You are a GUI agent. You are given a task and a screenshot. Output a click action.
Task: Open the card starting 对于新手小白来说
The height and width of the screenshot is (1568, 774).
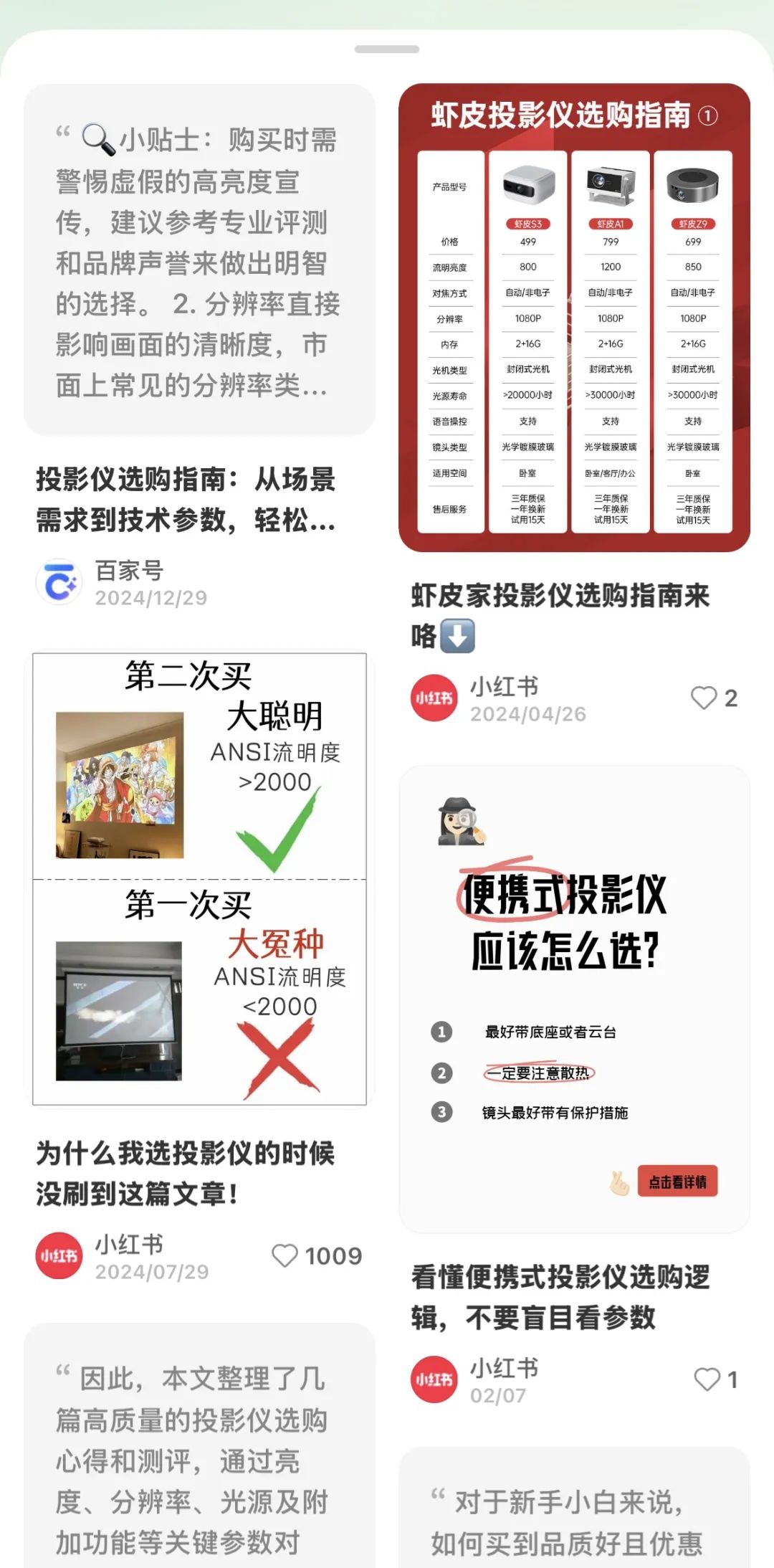click(x=566, y=1520)
